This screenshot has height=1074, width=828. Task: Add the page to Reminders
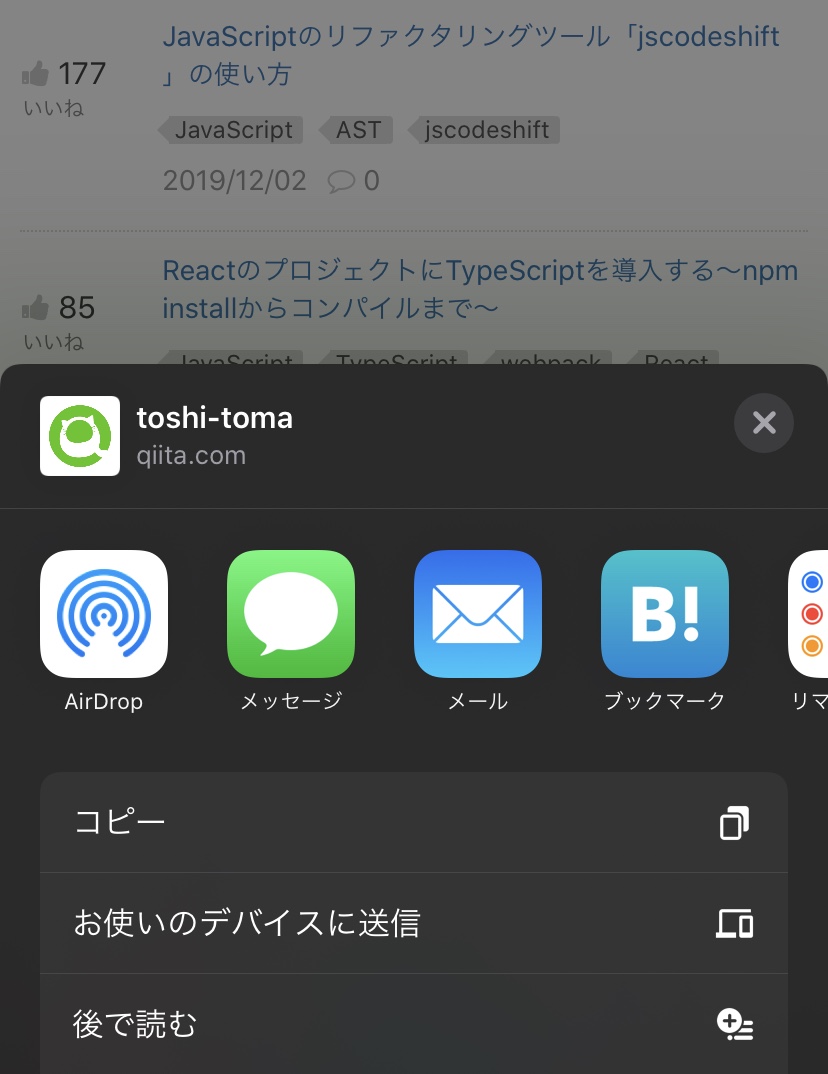[810, 614]
